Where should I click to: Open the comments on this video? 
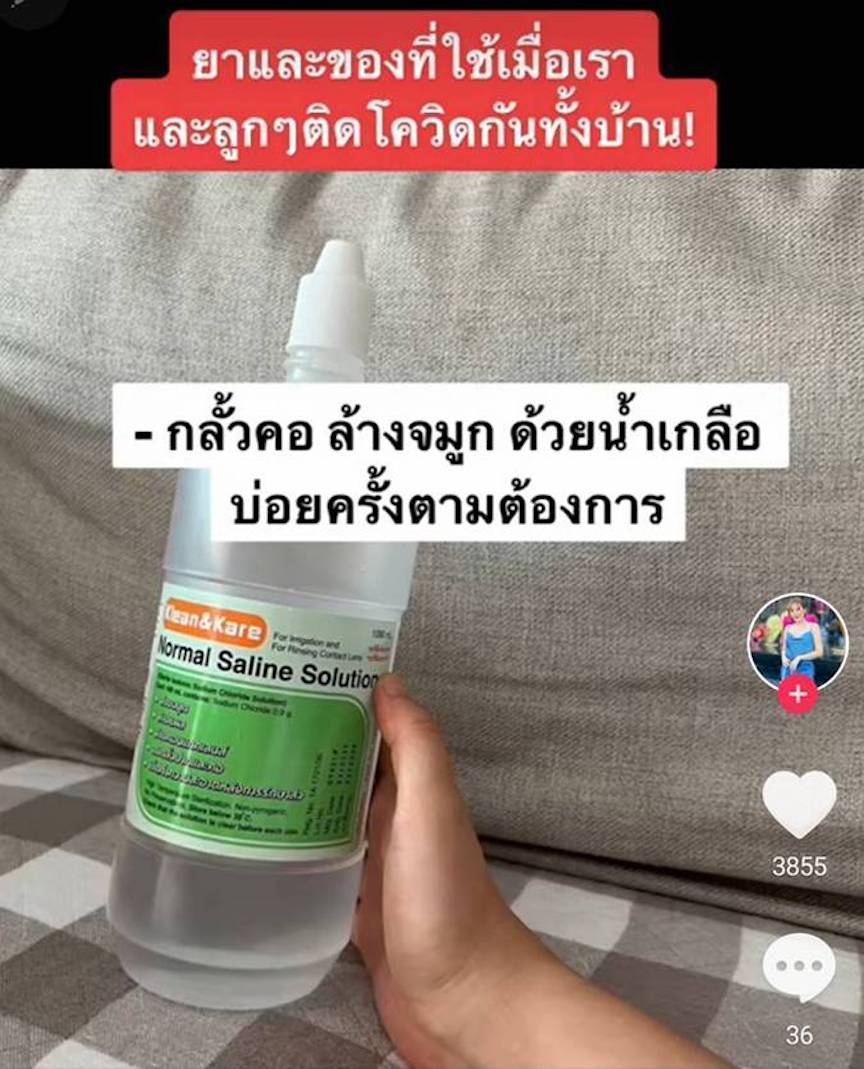[x=798, y=967]
